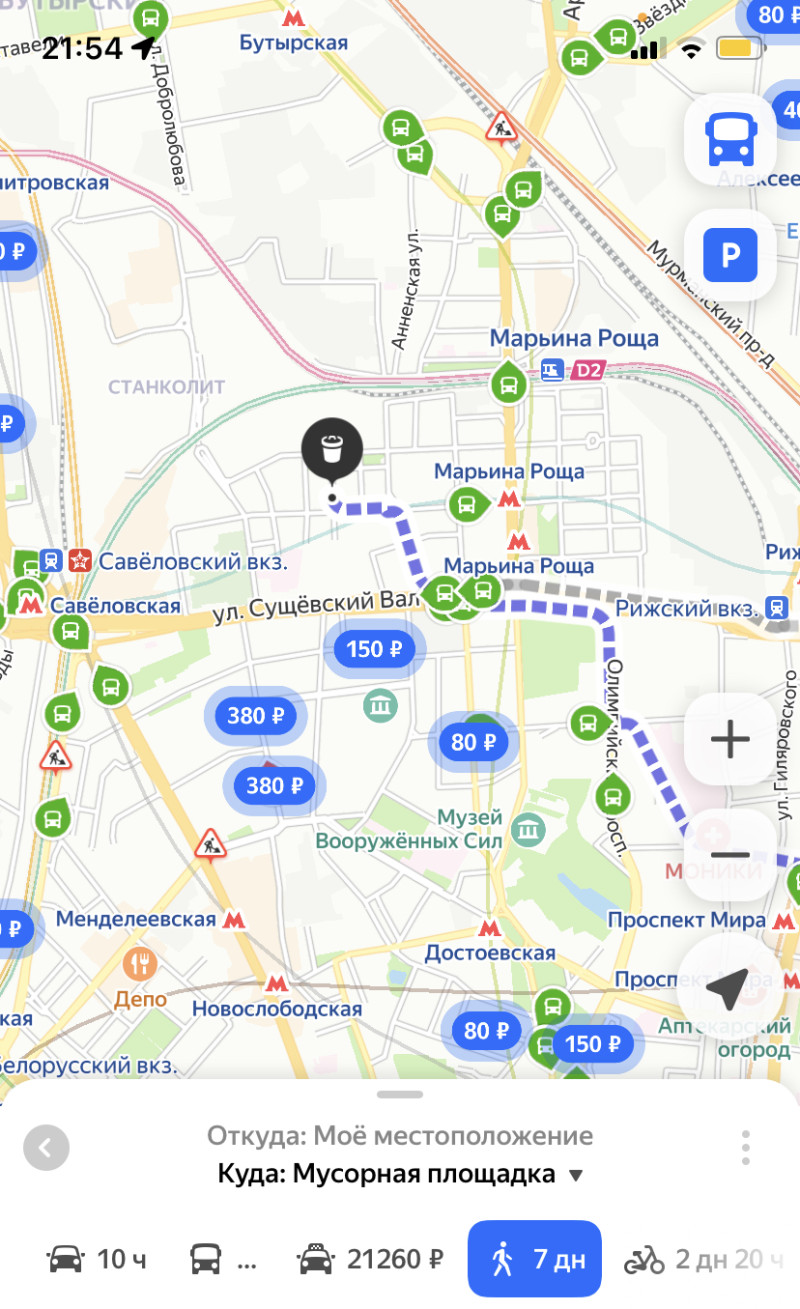Open the trash bin destination pin
800x1309 pixels.
(331, 450)
